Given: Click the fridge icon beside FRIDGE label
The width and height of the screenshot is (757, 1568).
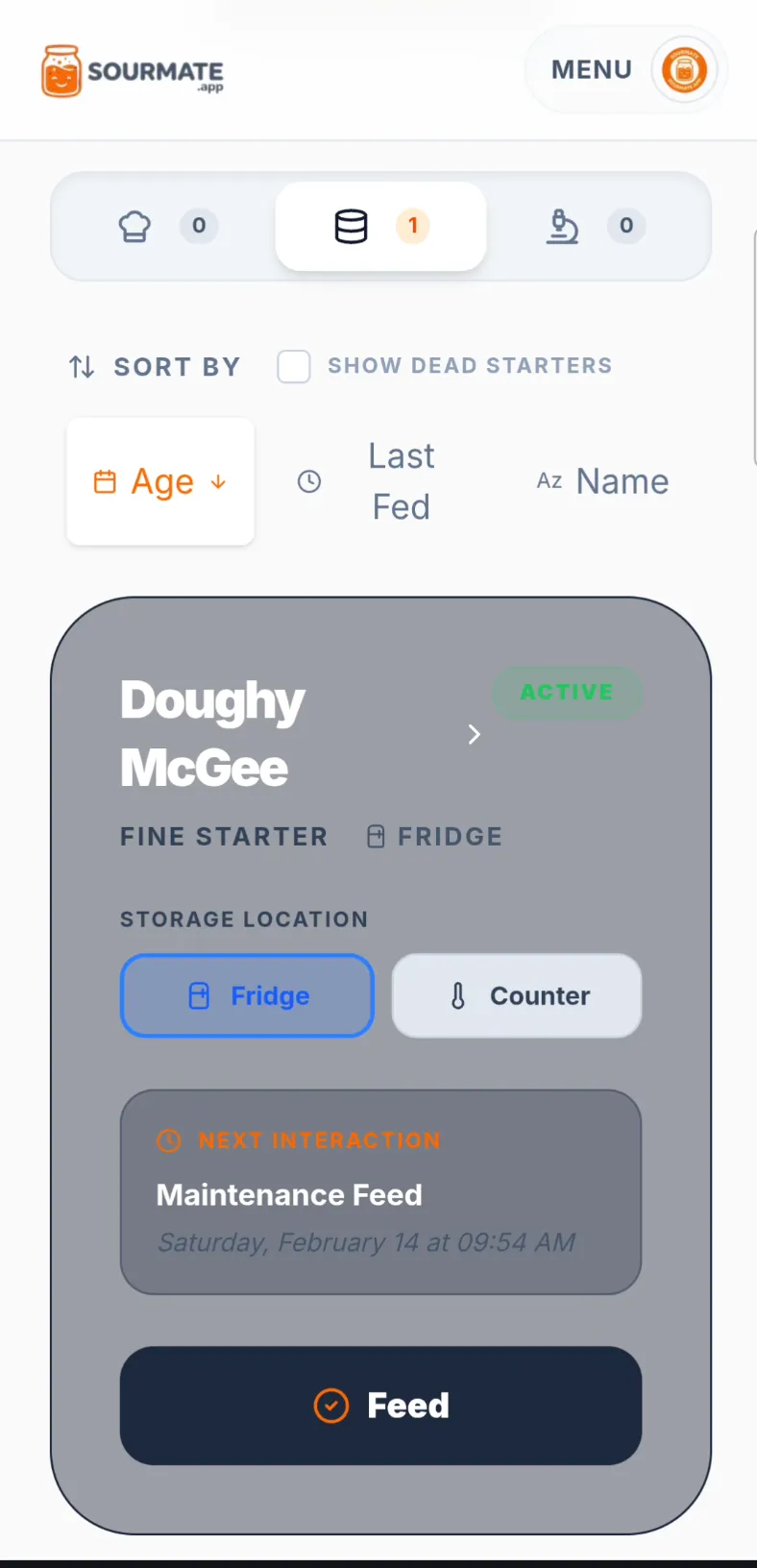Looking at the screenshot, I should 373,836.
